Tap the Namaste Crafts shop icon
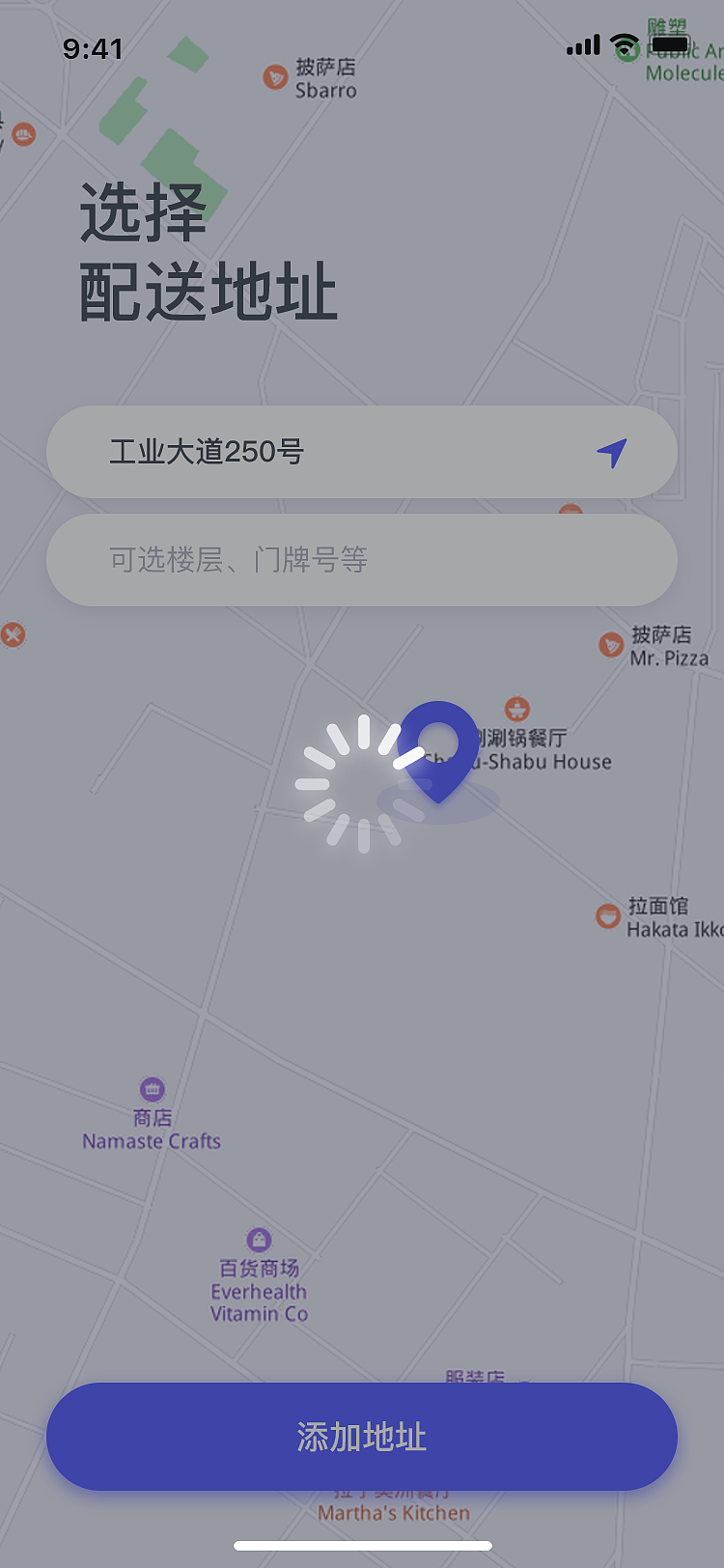 (x=153, y=1087)
